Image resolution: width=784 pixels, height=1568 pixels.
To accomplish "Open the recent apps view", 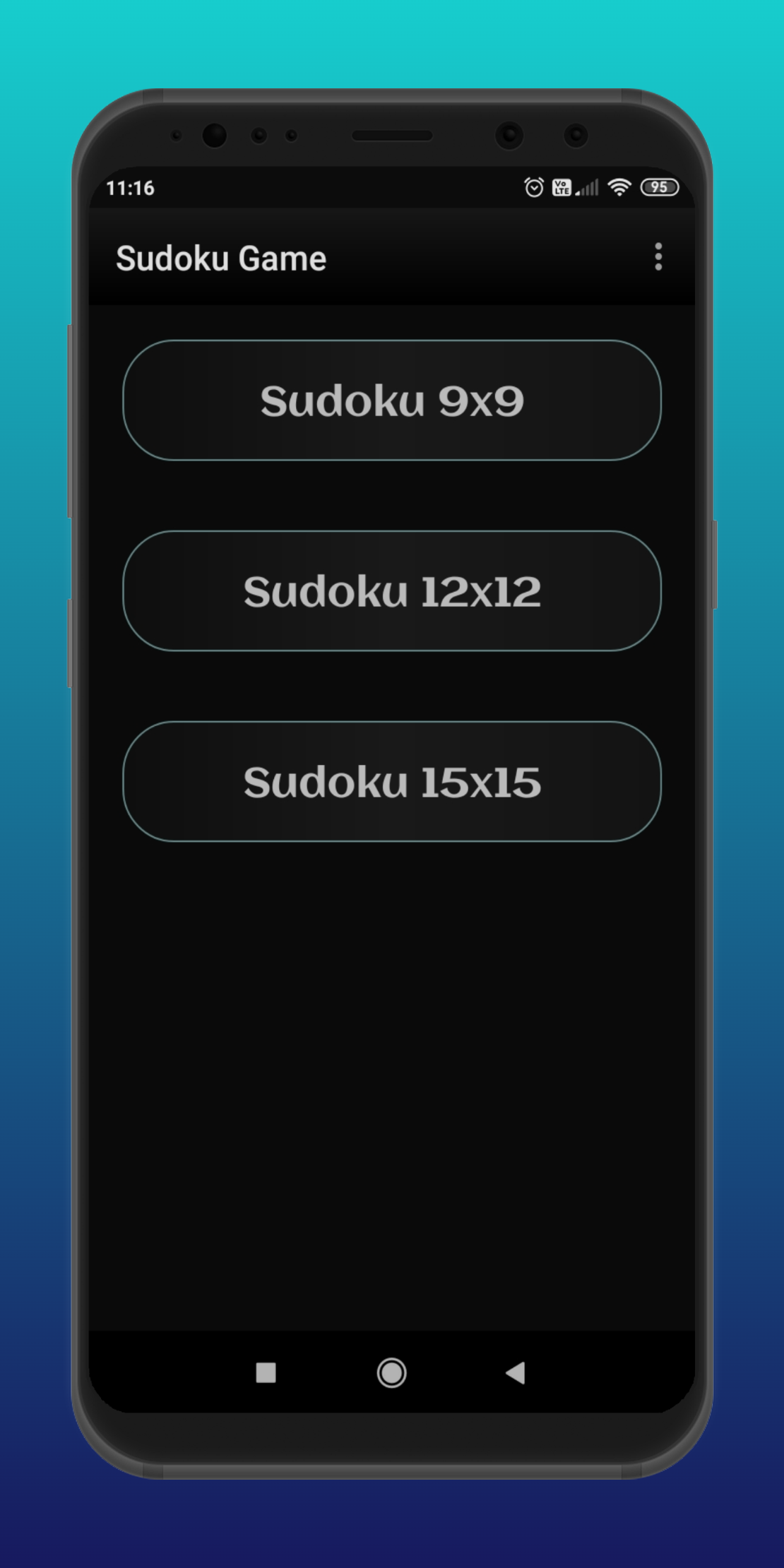I will (266, 1373).
